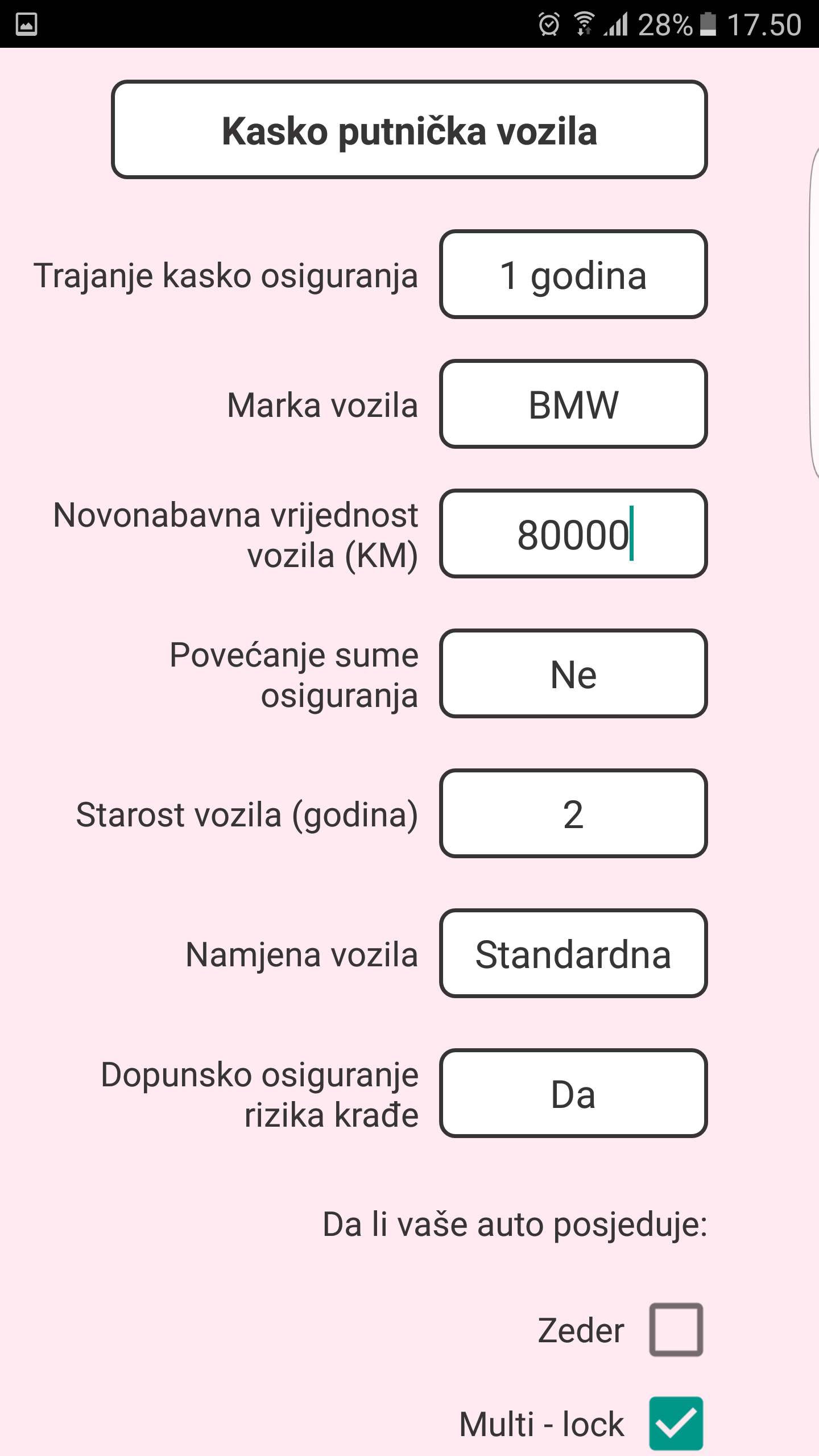Open theft risk insurance dropdown showing Da
This screenshot has width=819, height=1456.
point(573,1094)
